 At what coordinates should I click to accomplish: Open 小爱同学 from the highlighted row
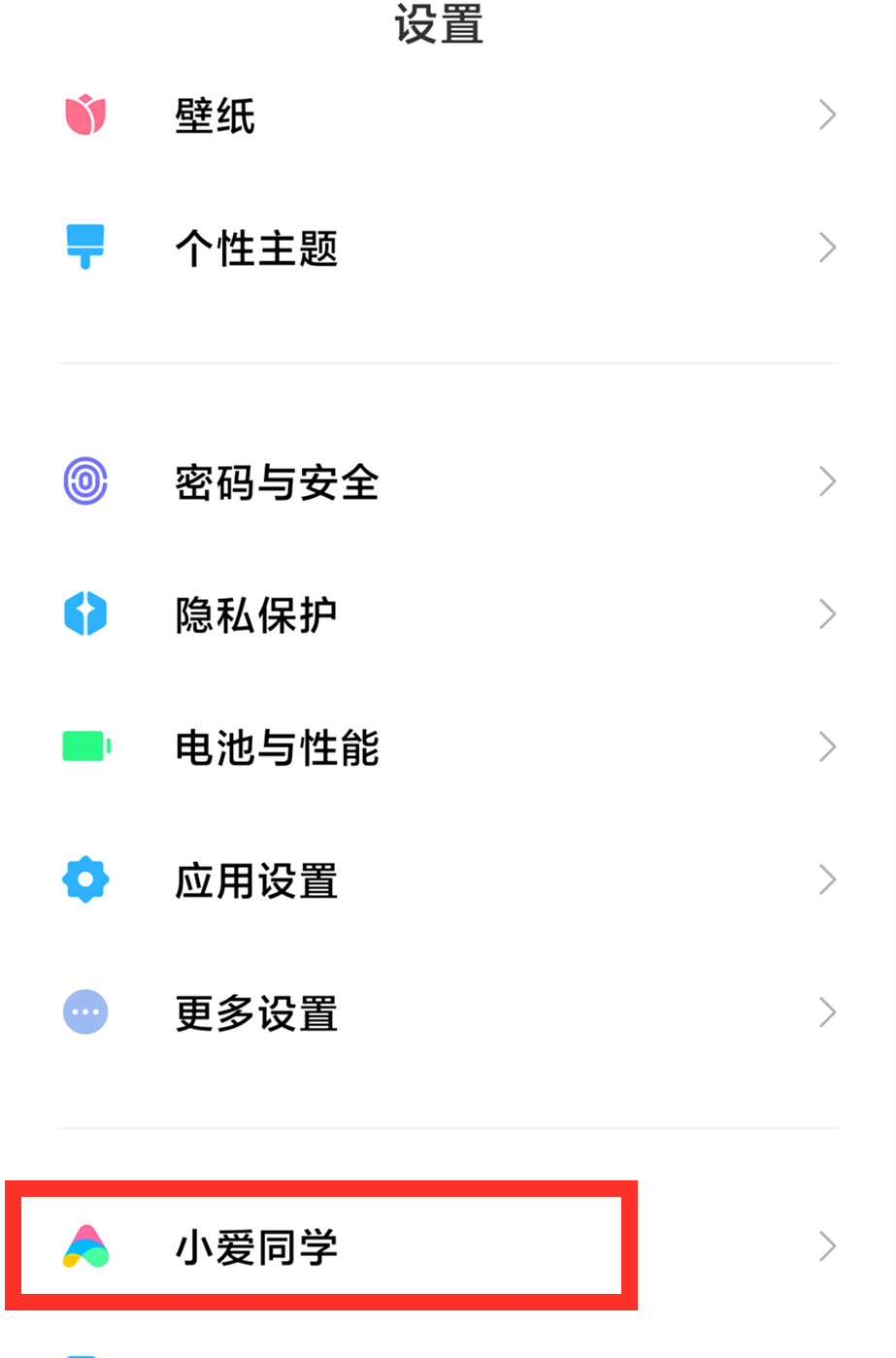coord(255,1245)
